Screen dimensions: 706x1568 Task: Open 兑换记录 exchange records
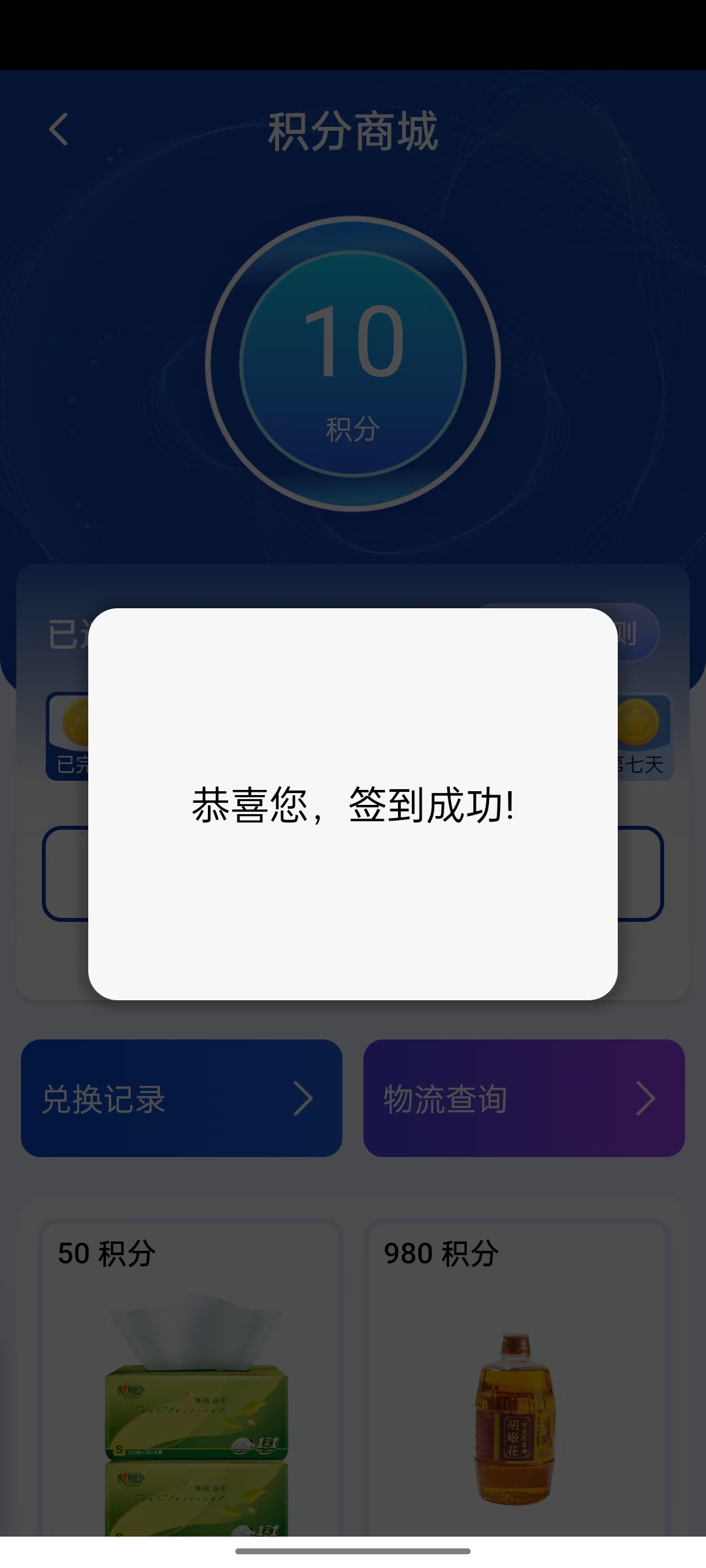tap(182, 1098)
